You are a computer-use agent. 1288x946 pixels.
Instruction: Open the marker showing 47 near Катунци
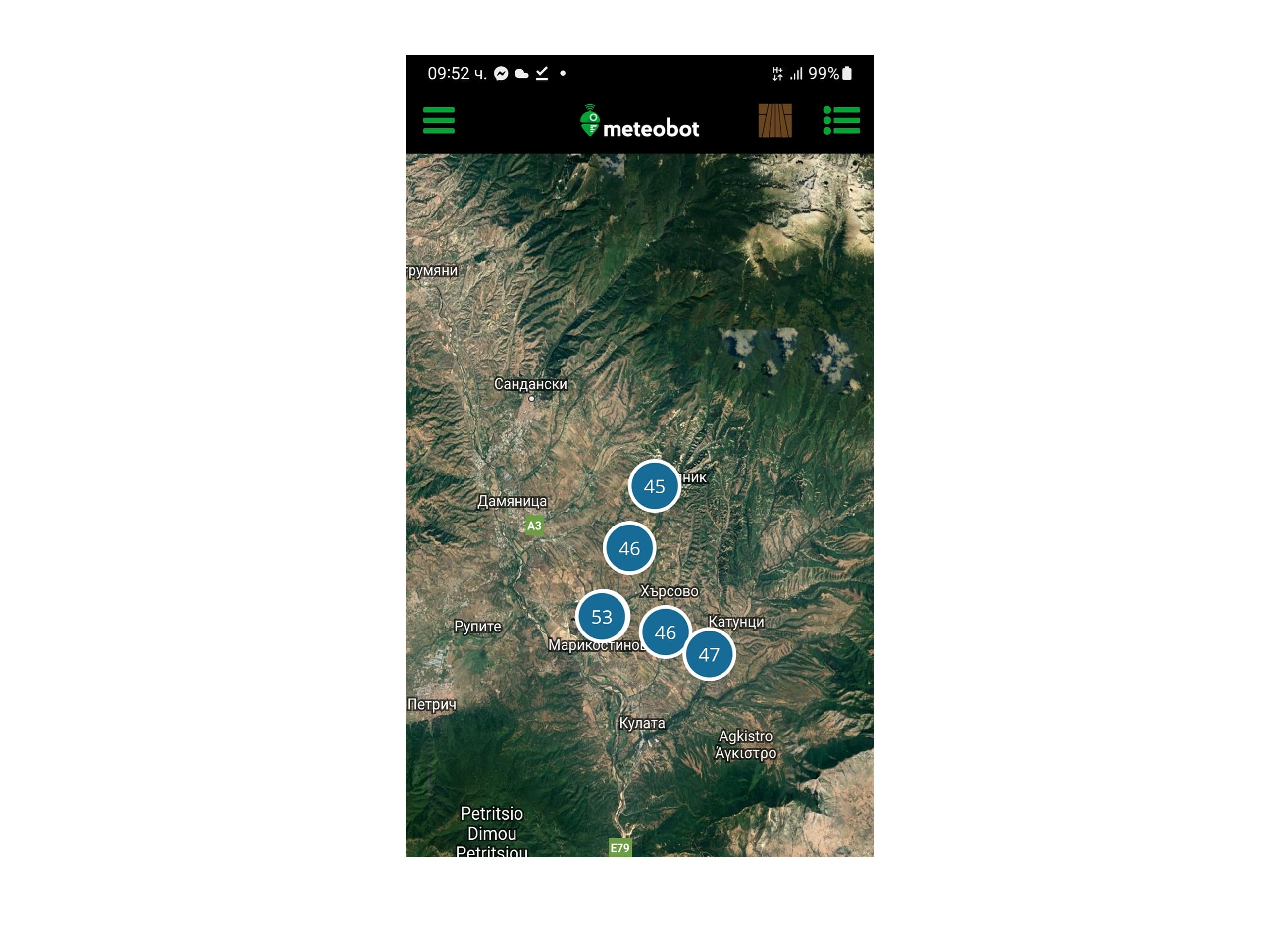tap(709, 655)
